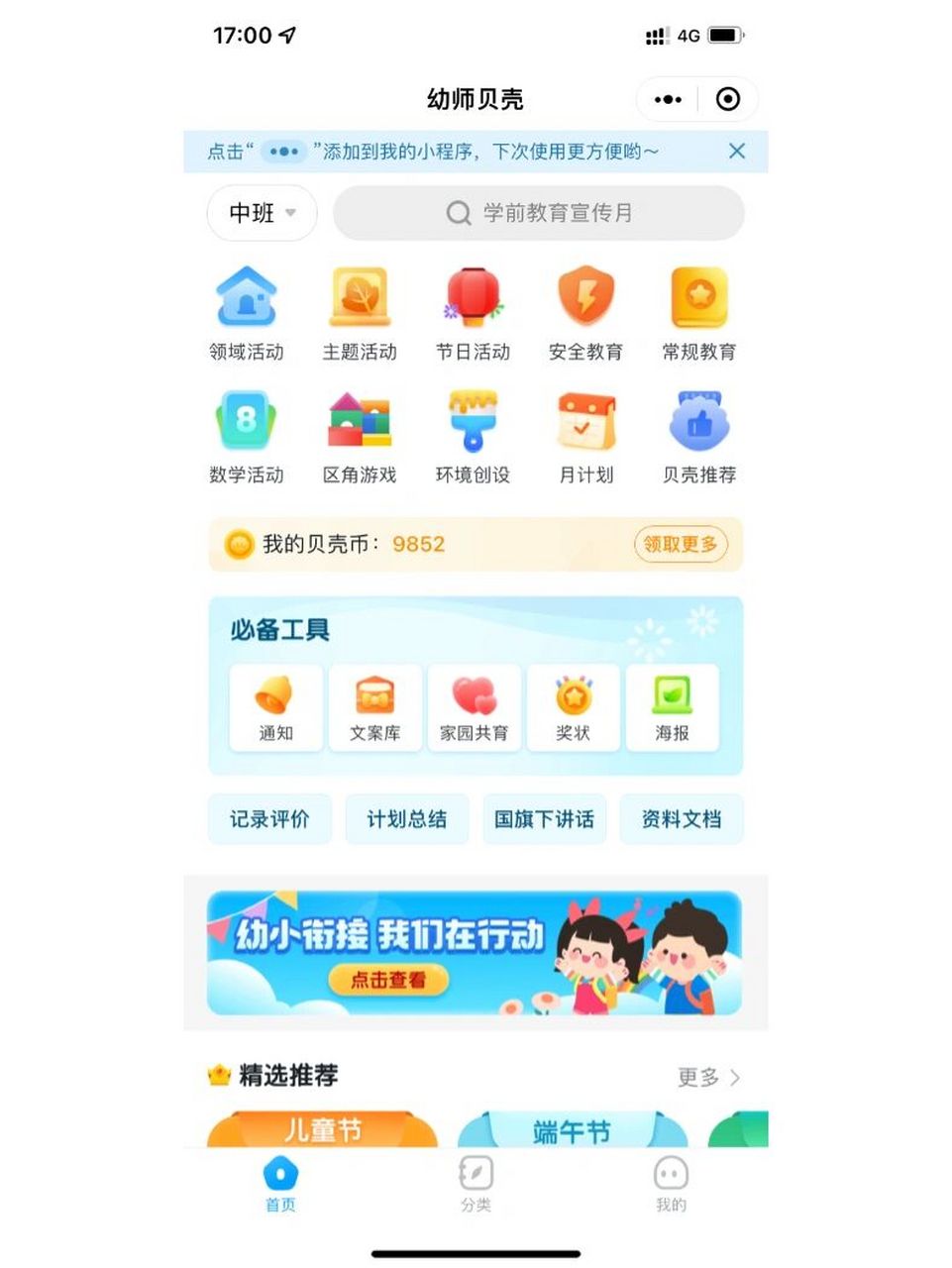The width and height of the screenshot is (952, 1268).
Task: Open the 通知 notification tool
Action: click(x=275, y=707)
